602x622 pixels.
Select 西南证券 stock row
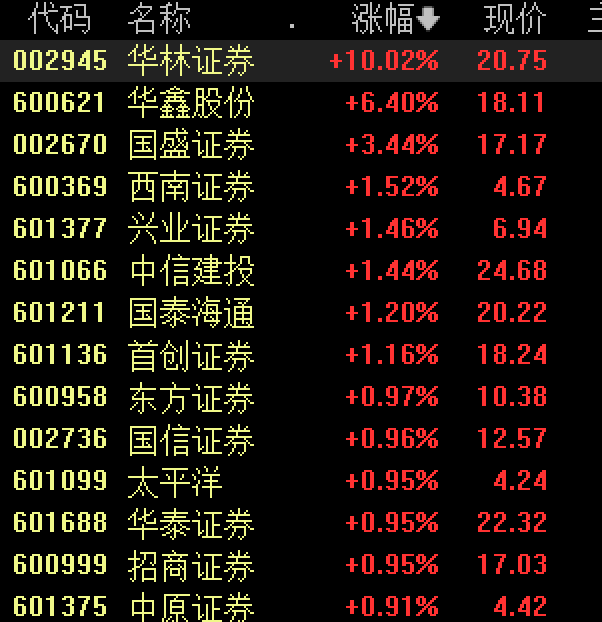[x=192, y=187]
